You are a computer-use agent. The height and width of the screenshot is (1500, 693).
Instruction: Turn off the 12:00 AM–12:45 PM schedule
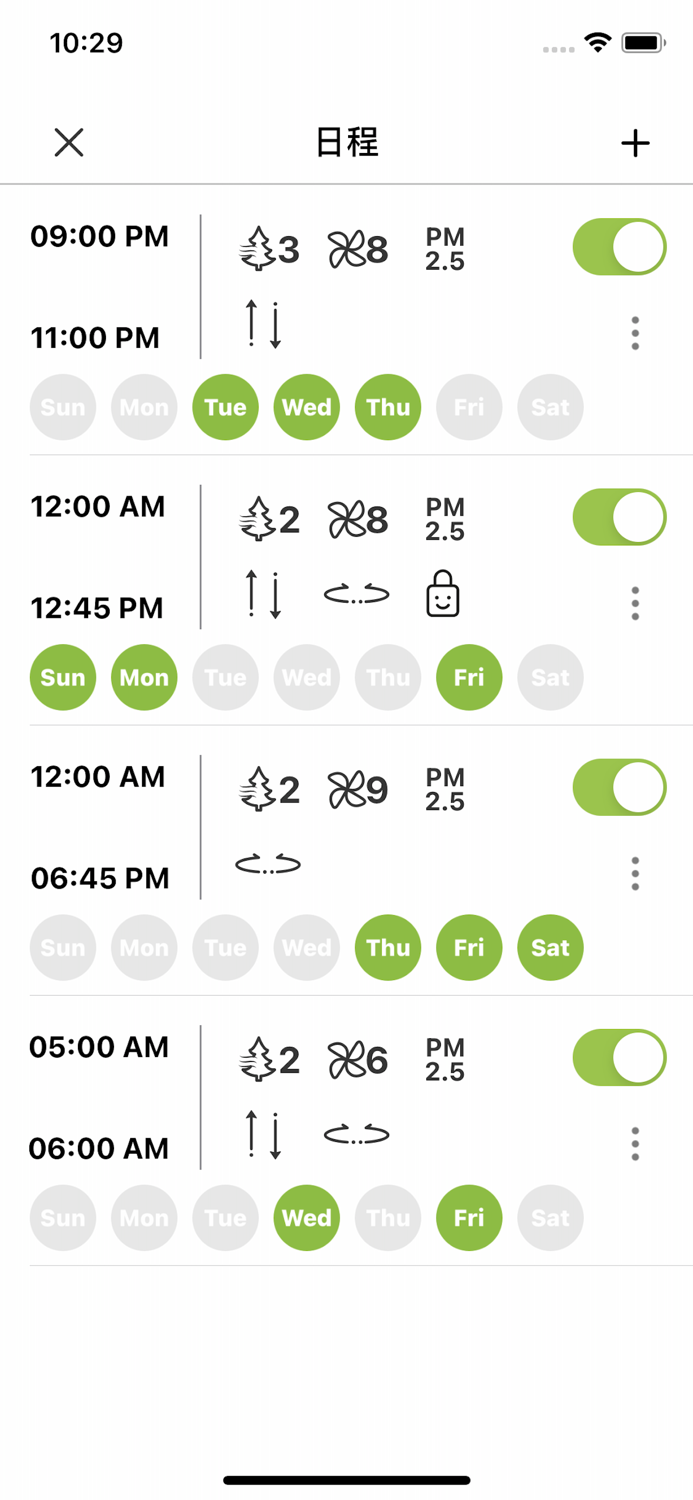(619, 517)
